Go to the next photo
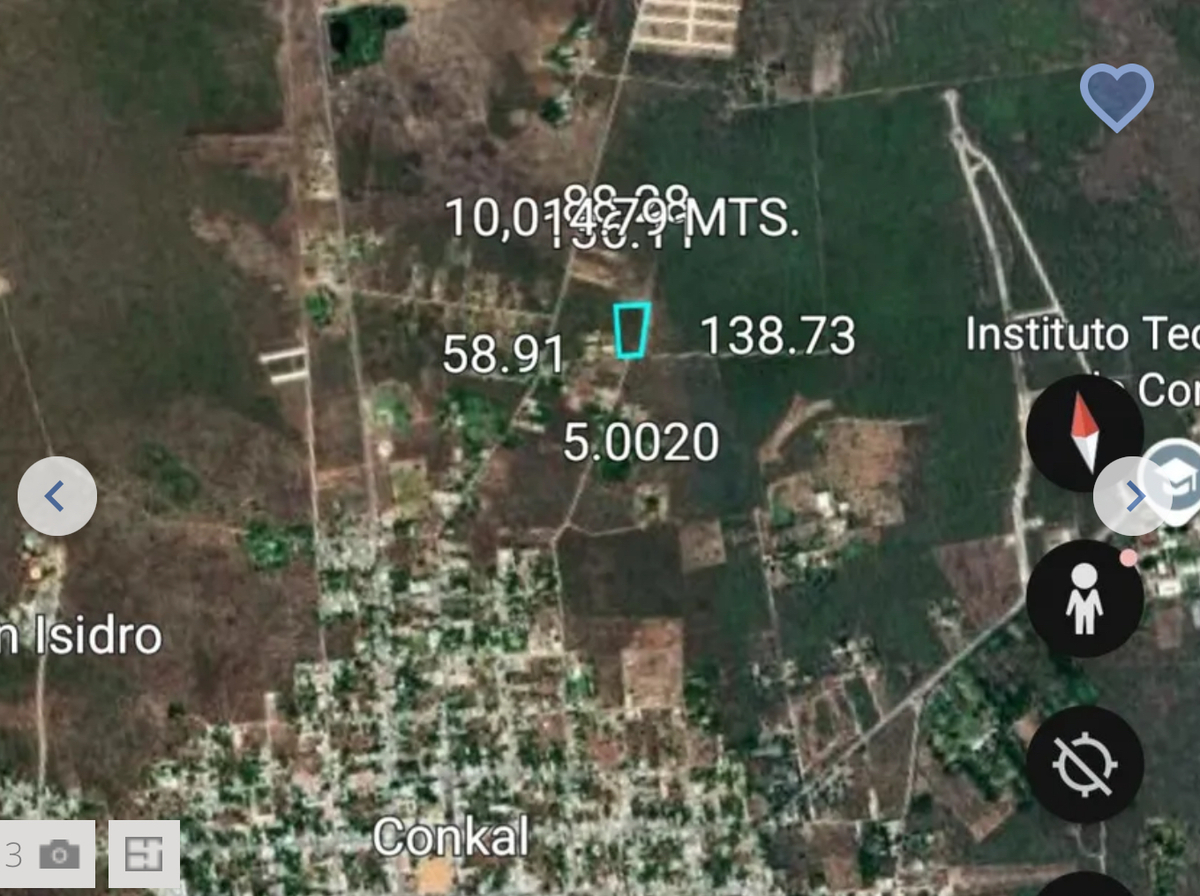This screenshot has height=896, width=1200. [x=1132, y=496]
